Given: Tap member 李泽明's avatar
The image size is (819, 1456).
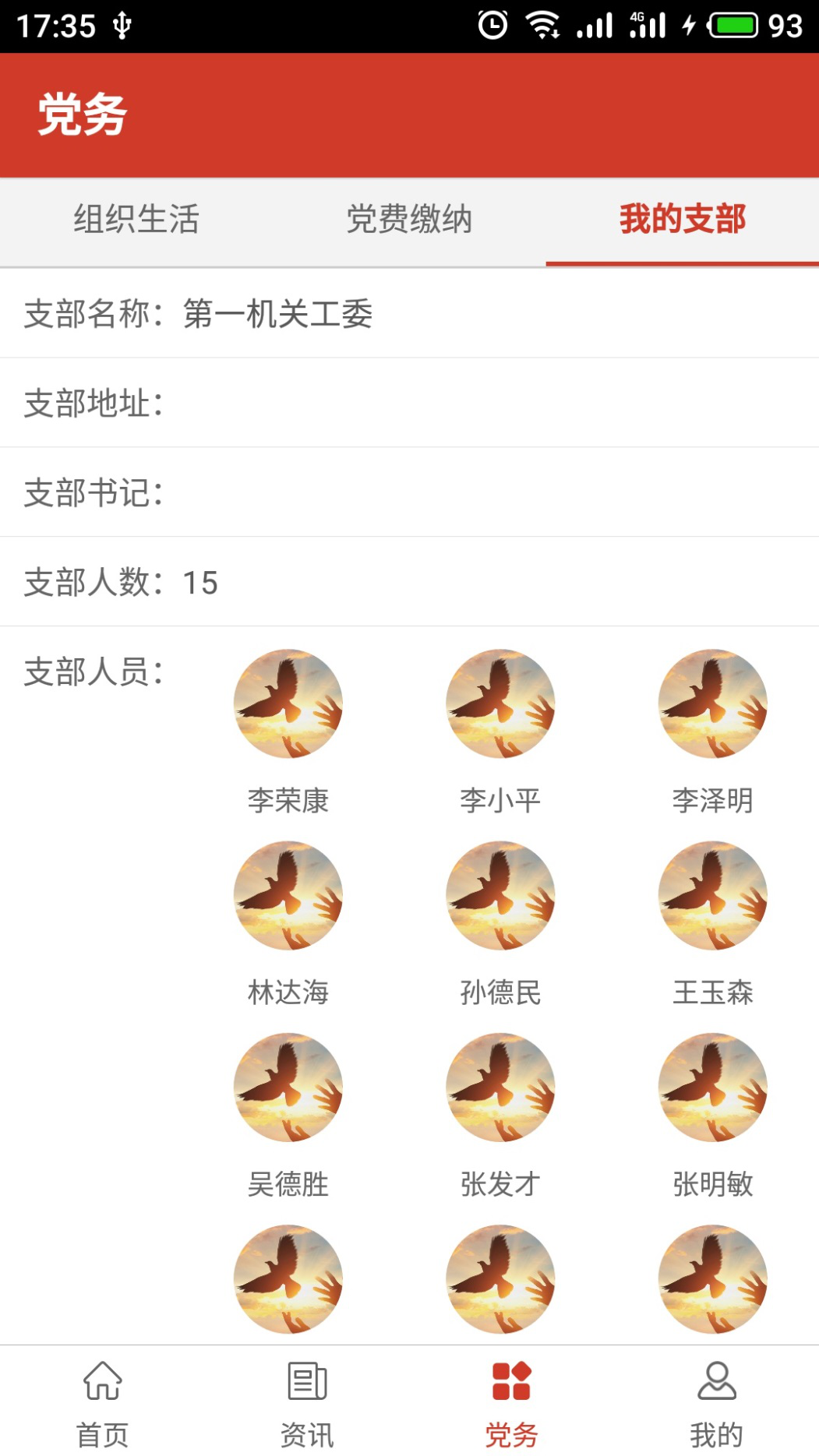Looking at the screenshot, I should pos(712,704).
